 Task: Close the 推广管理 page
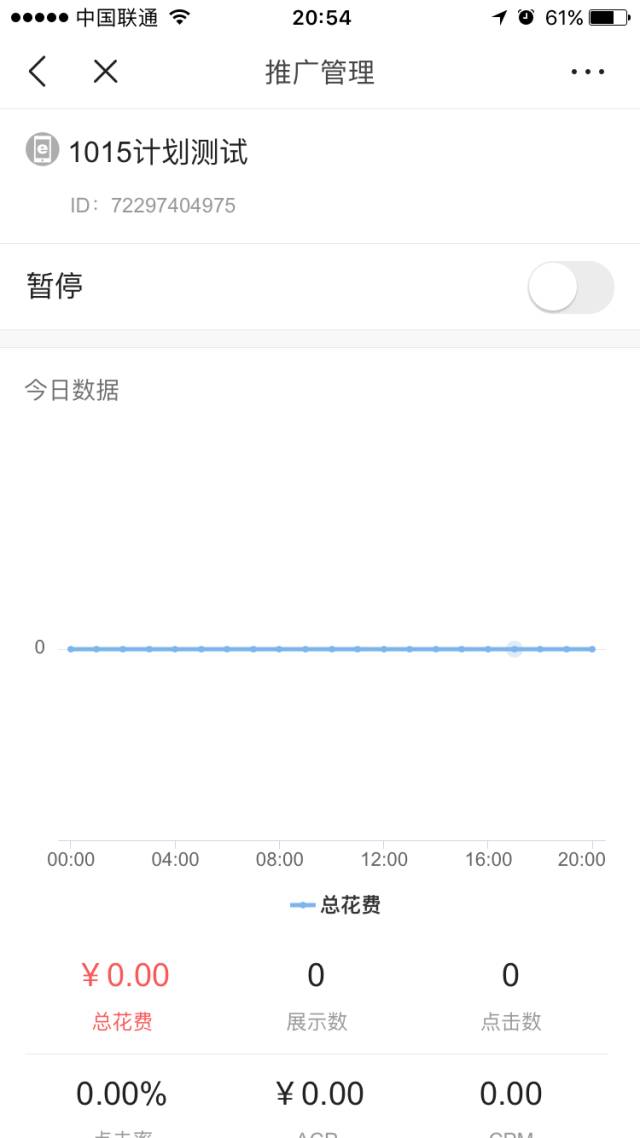105,72
